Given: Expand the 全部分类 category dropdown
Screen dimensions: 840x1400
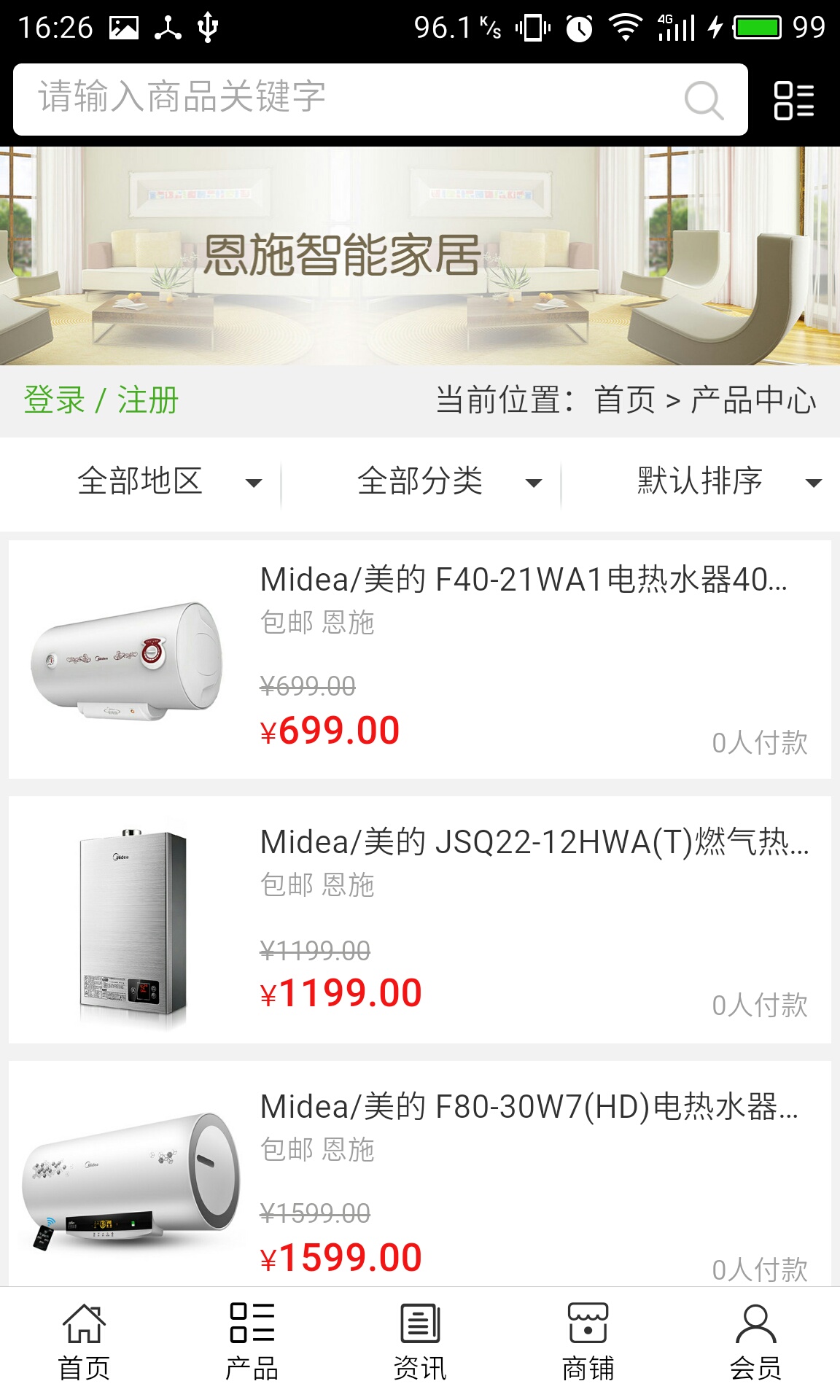Looking at the screenshot, I should [x=449, y=481].
